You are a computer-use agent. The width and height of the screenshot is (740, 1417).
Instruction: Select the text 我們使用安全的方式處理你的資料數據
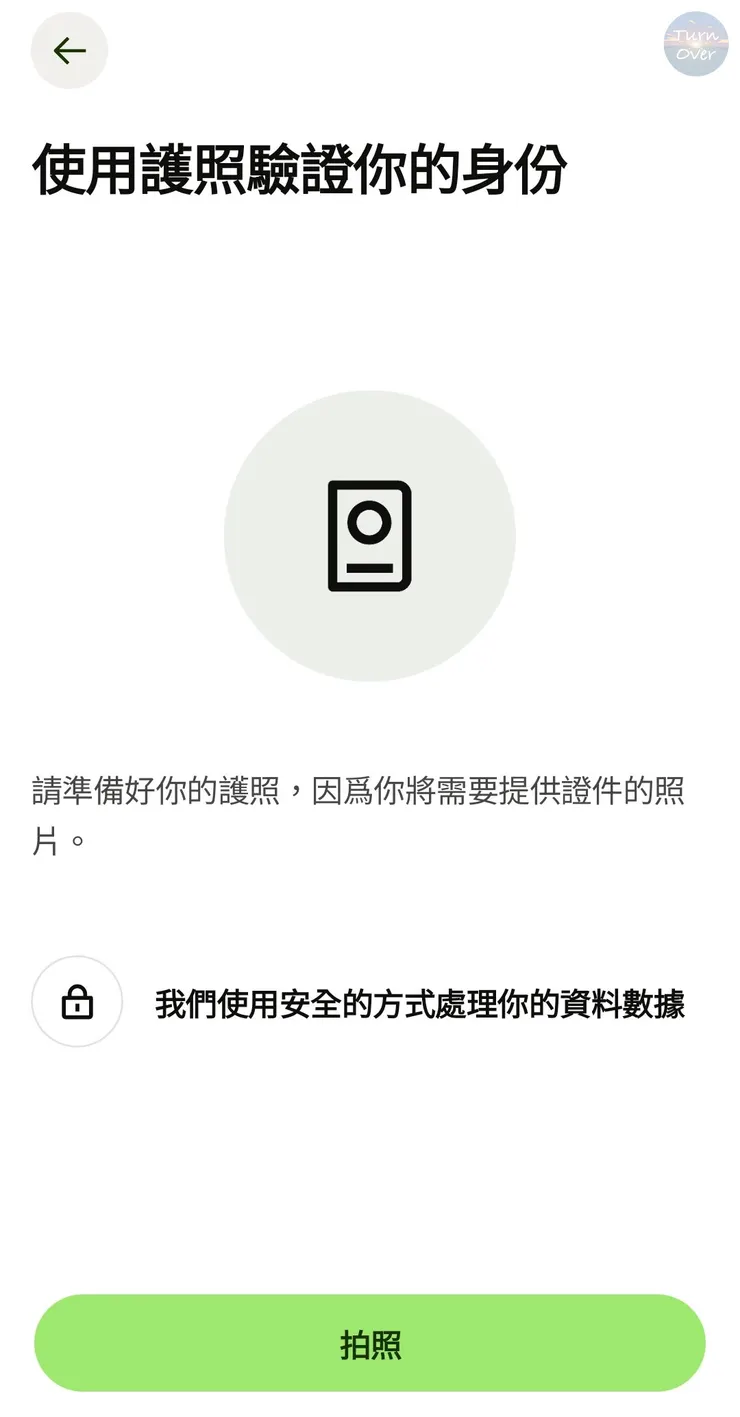tap(420, 1001)
